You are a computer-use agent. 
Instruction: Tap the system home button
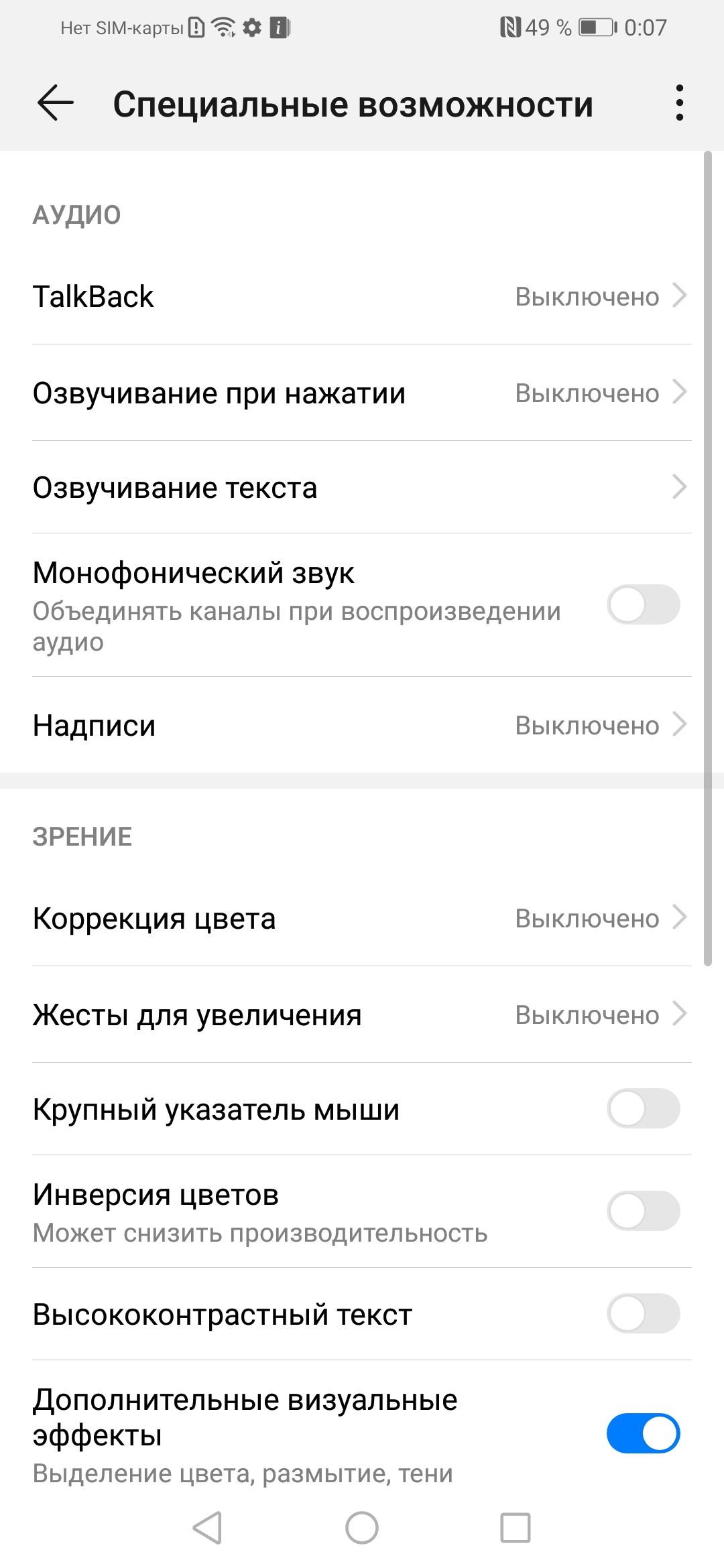[x=362, y=1528]
